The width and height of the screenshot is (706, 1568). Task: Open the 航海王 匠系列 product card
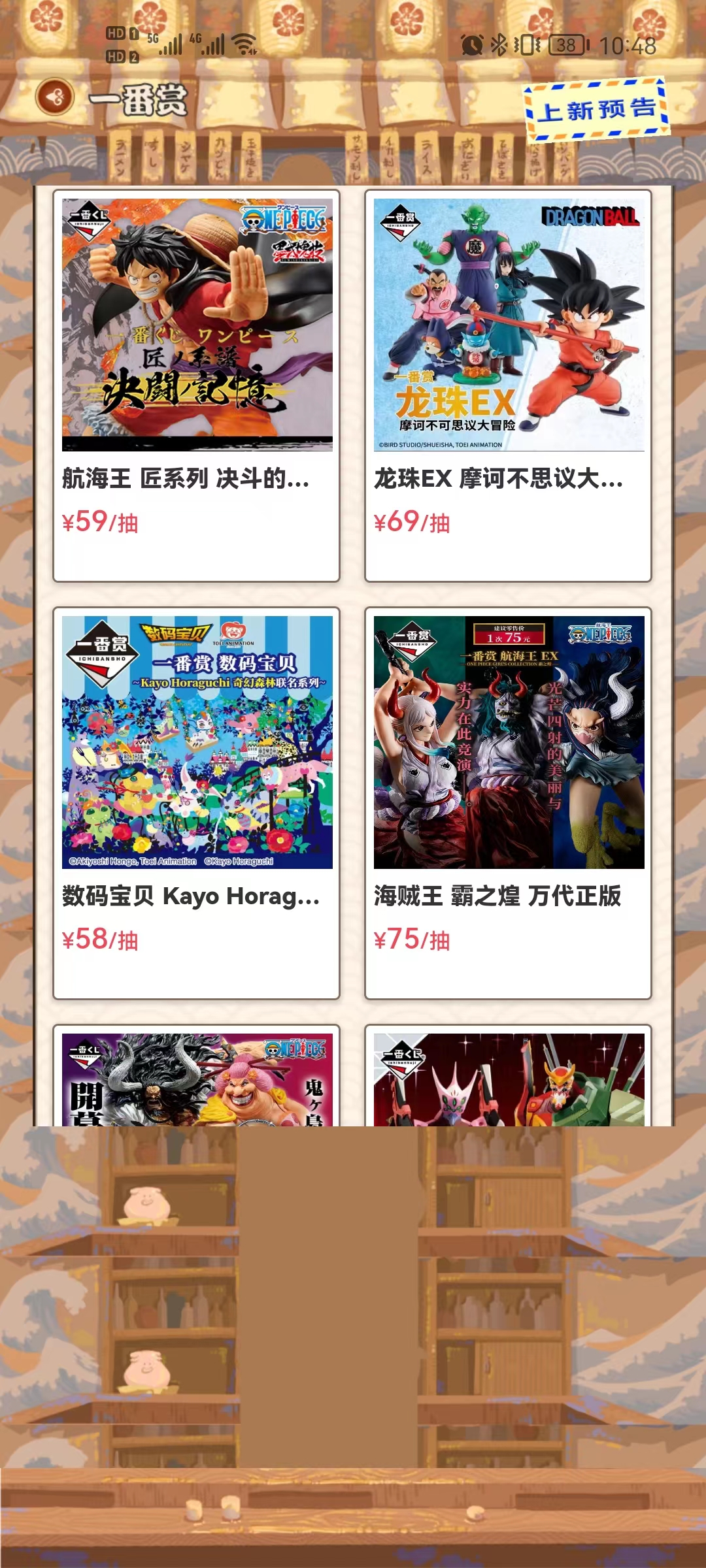[196, 385]
